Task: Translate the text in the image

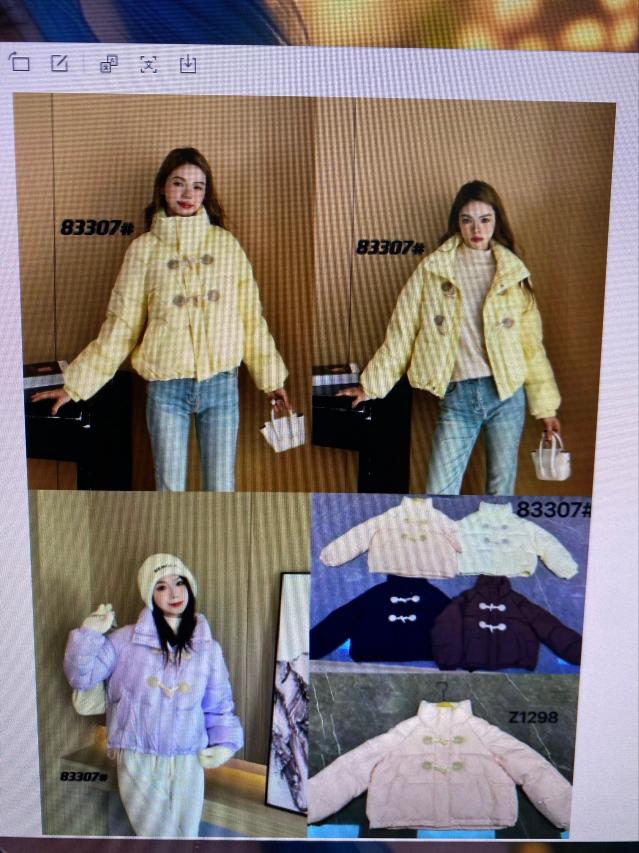Action: pyautogui.click(x=109, y=64)
